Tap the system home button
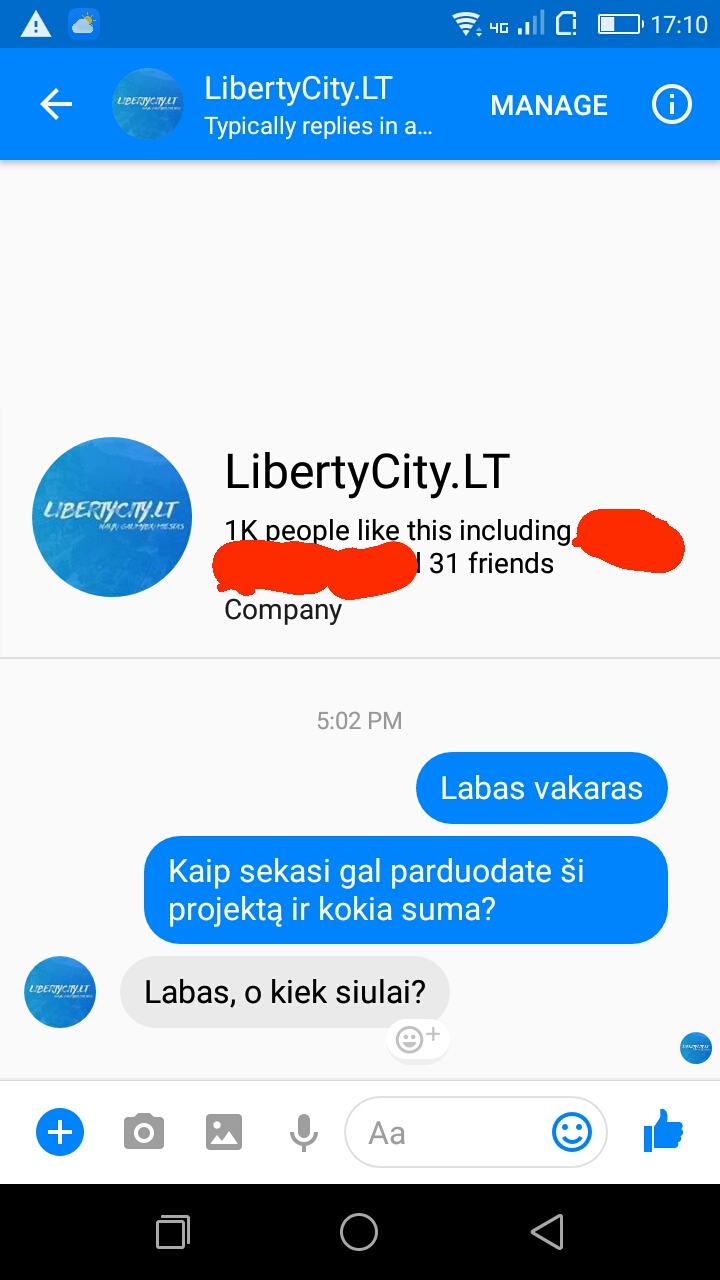The height and width of the screenshot is (1280, 720). click(x=359, y=1232)
